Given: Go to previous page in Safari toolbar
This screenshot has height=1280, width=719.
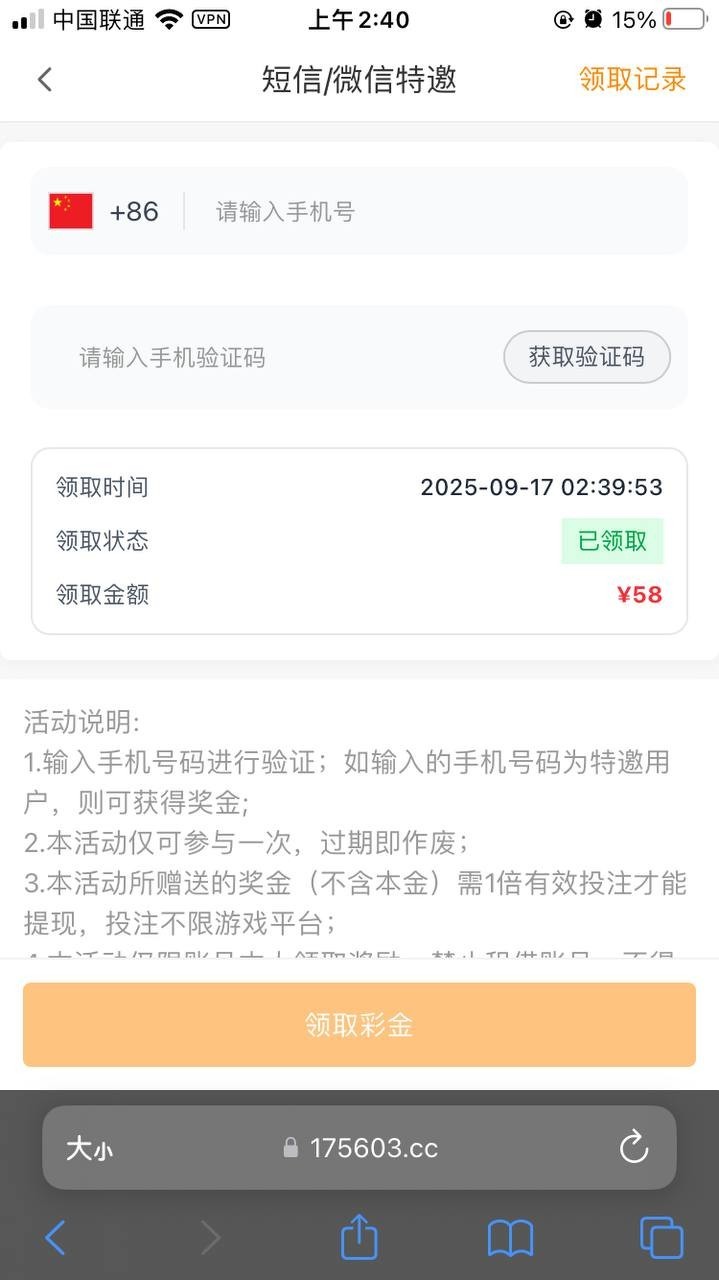Looking at the screenshot, I should click(x=56, y=1238).
